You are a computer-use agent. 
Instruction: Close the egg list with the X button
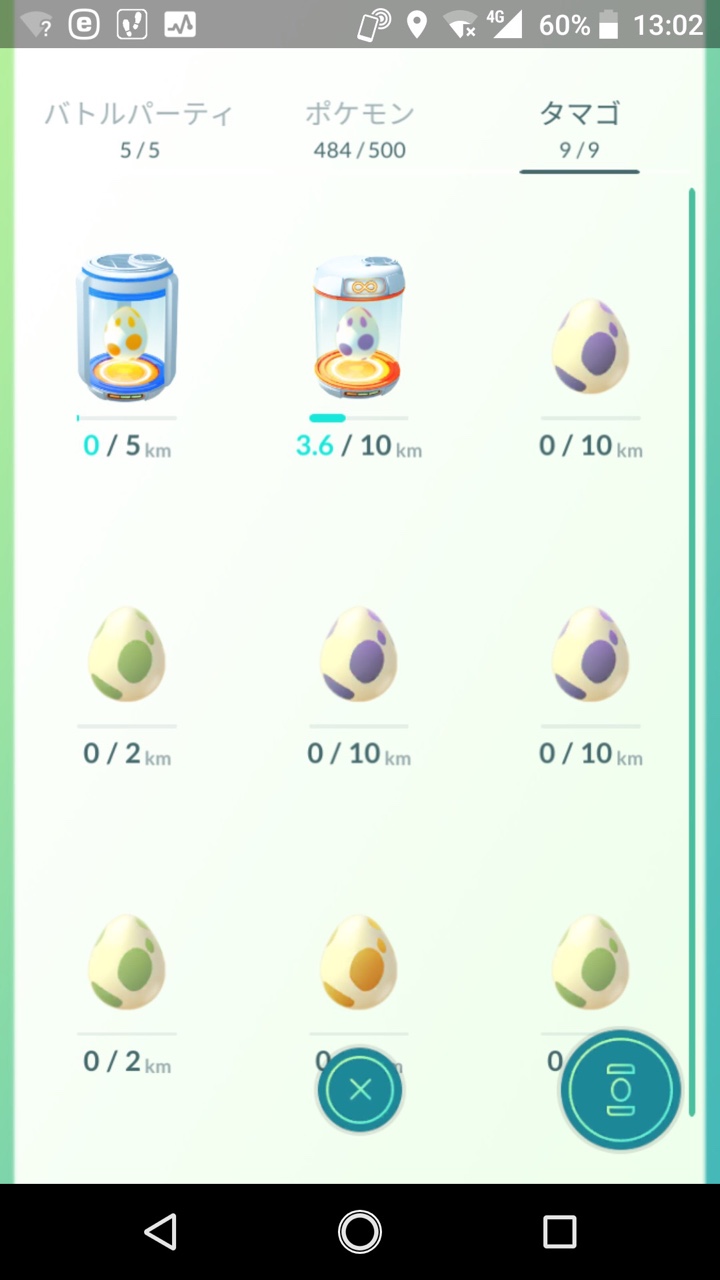point(359,1090)
